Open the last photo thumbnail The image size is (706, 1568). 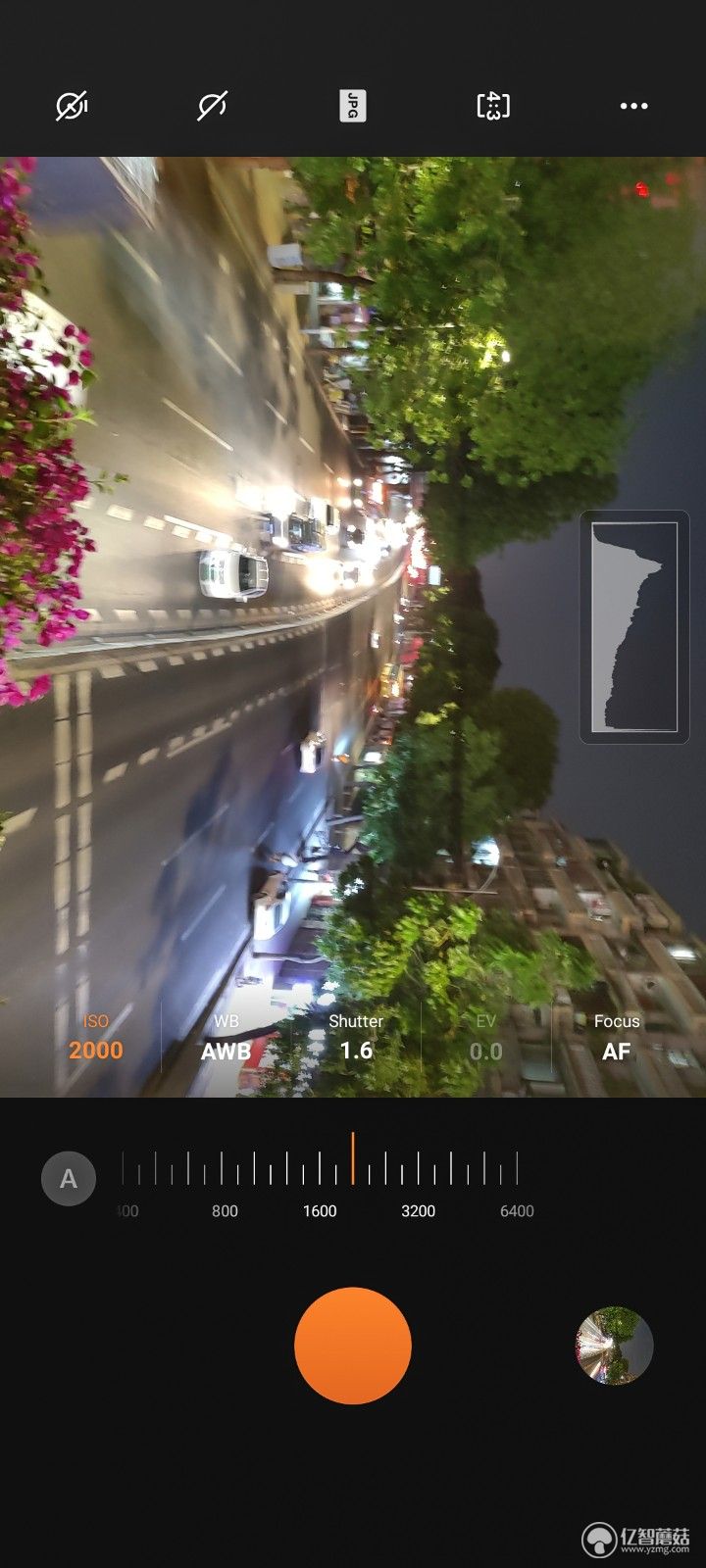[614, 1346]
